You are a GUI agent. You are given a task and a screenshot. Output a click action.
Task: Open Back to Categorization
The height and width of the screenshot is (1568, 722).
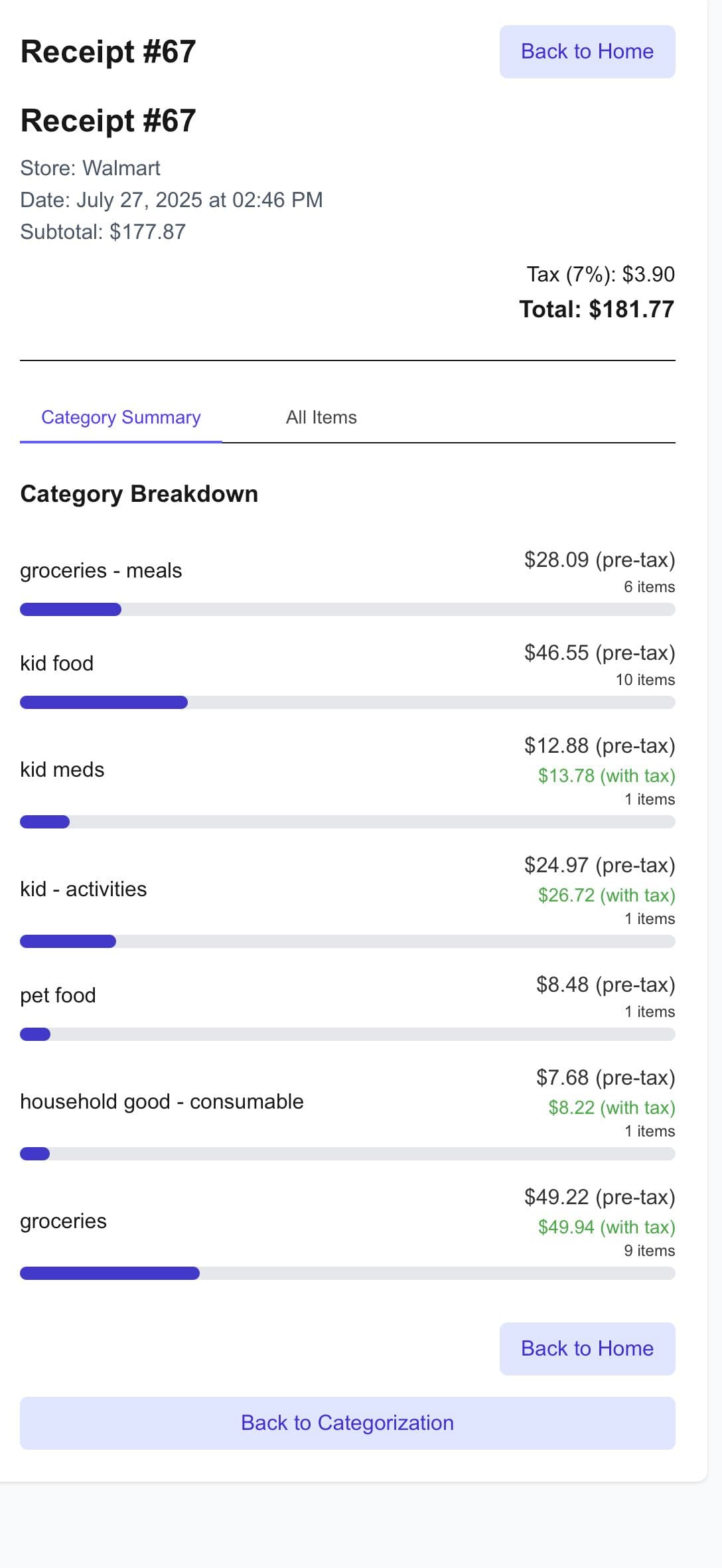(347, 1423)
